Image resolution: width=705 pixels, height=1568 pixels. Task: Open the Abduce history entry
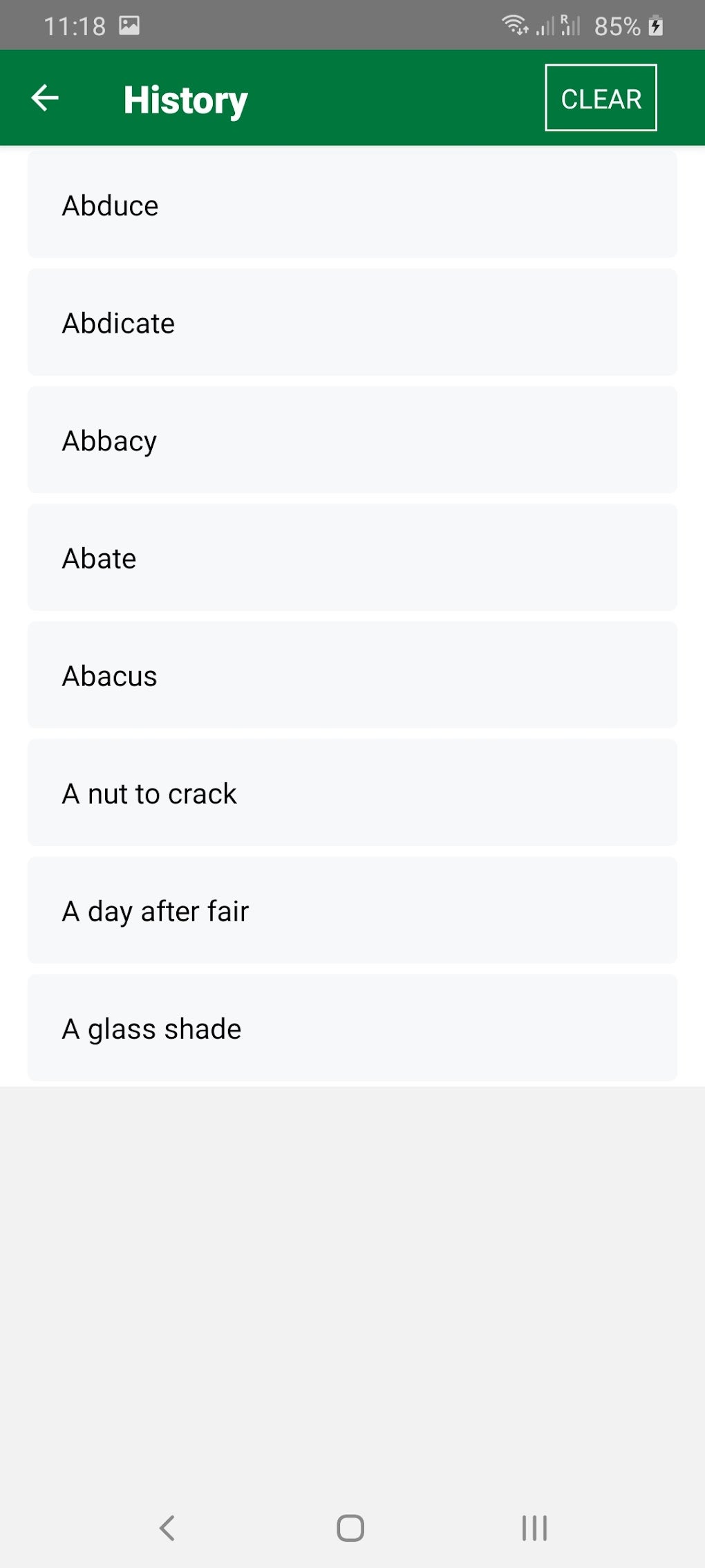pos(352,205)
